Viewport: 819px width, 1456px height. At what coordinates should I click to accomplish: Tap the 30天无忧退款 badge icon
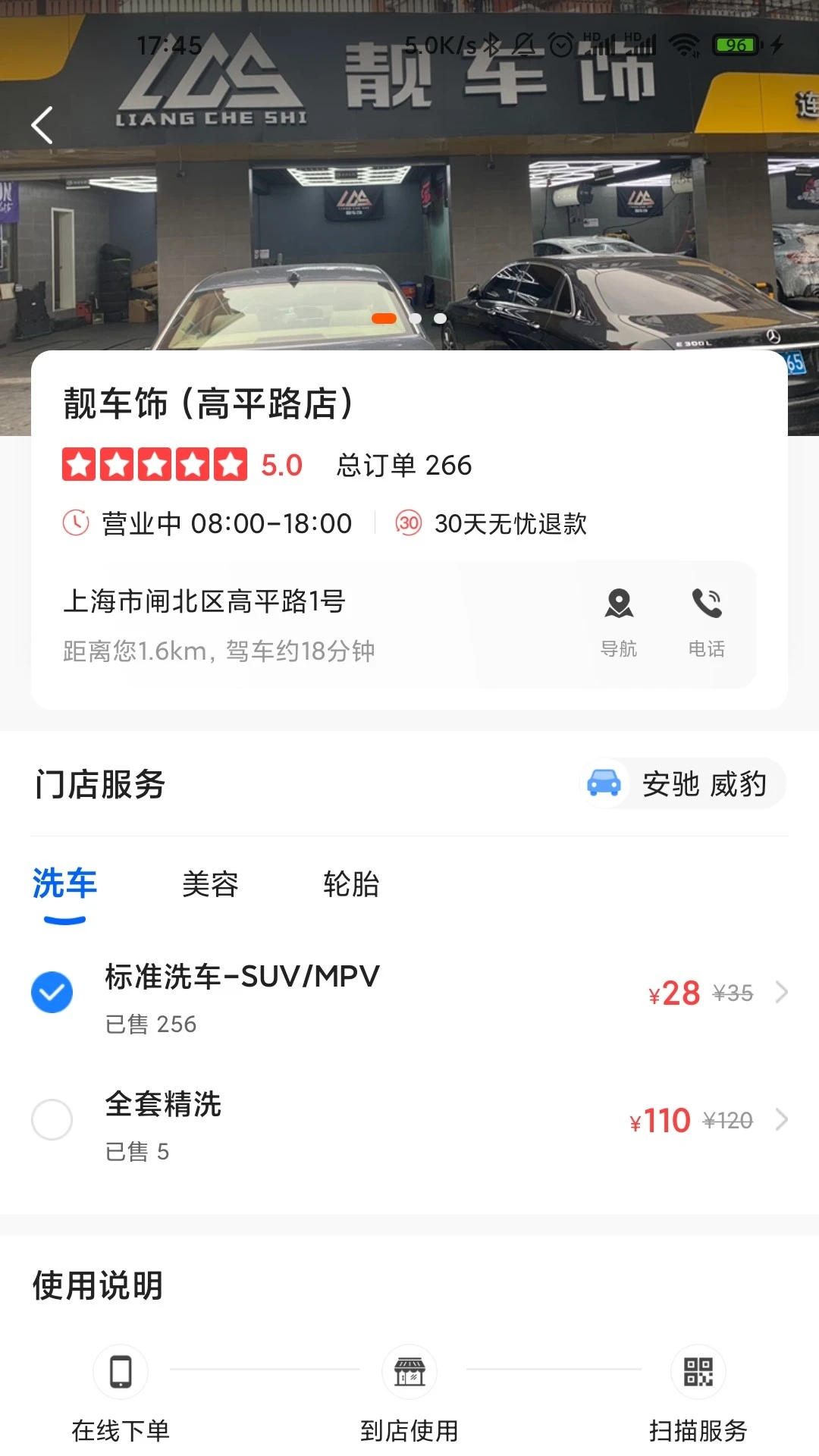[x=407, y=523]
